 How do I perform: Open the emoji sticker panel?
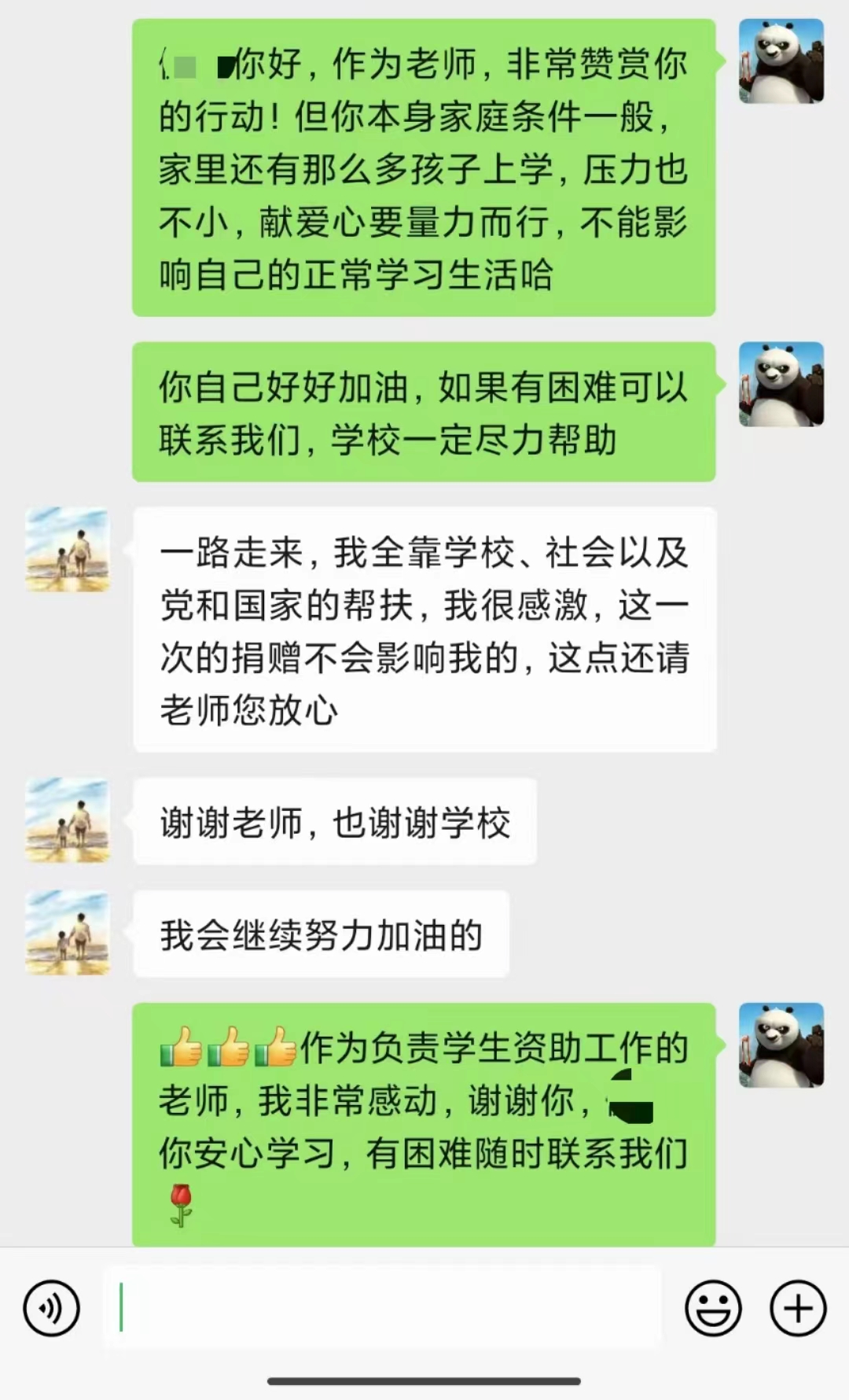pyautogui.click(x=713, y=1308)
